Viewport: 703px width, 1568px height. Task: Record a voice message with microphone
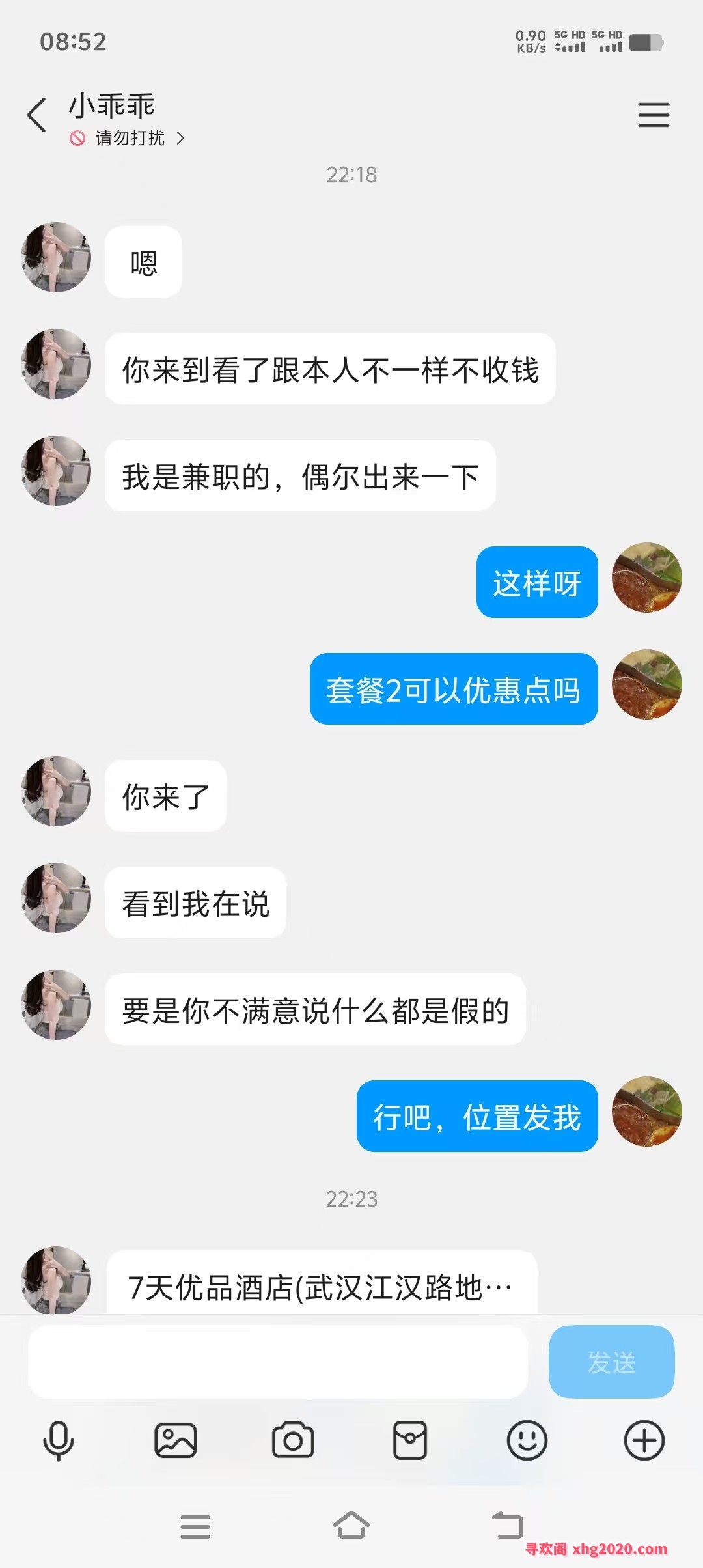[59, 1440]
